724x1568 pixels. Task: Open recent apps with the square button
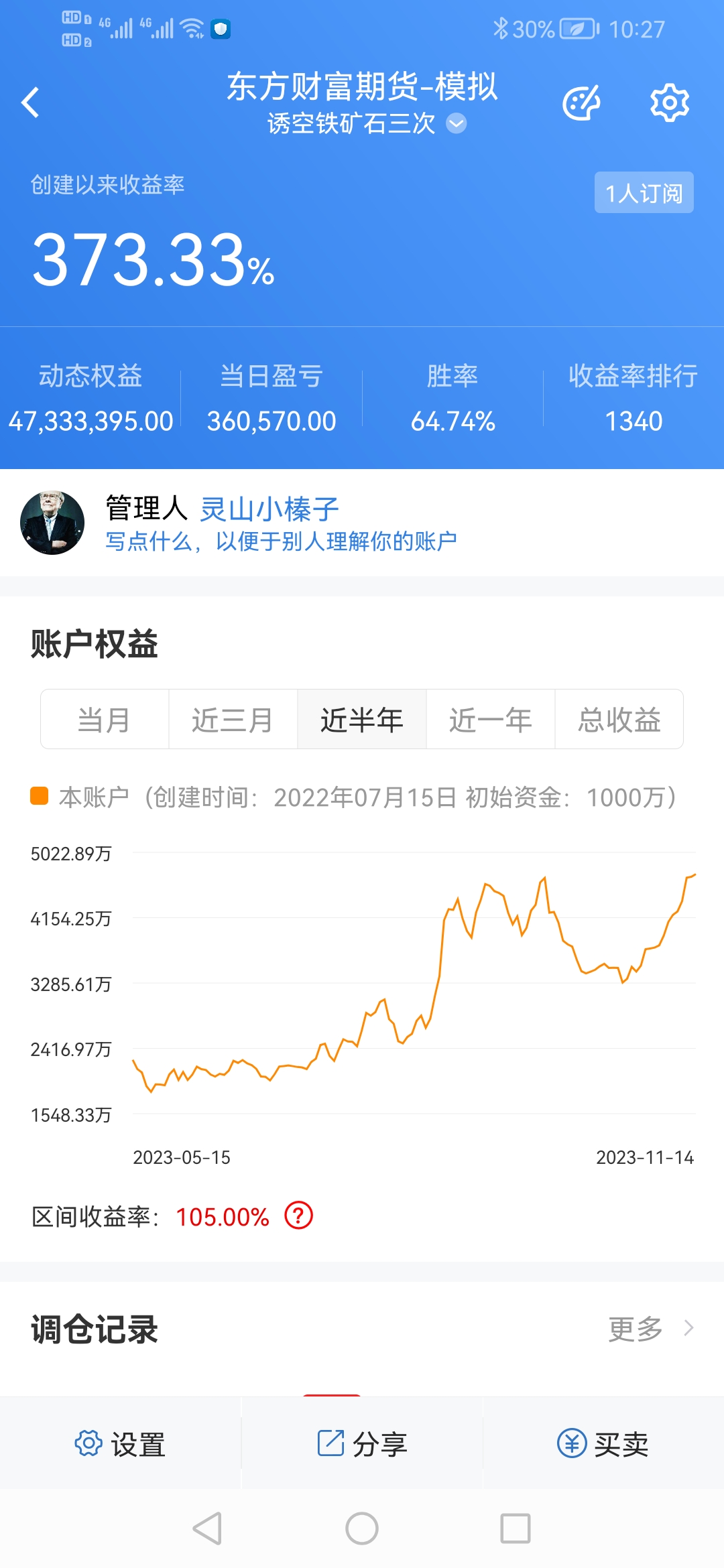[x=516, y=1528]
